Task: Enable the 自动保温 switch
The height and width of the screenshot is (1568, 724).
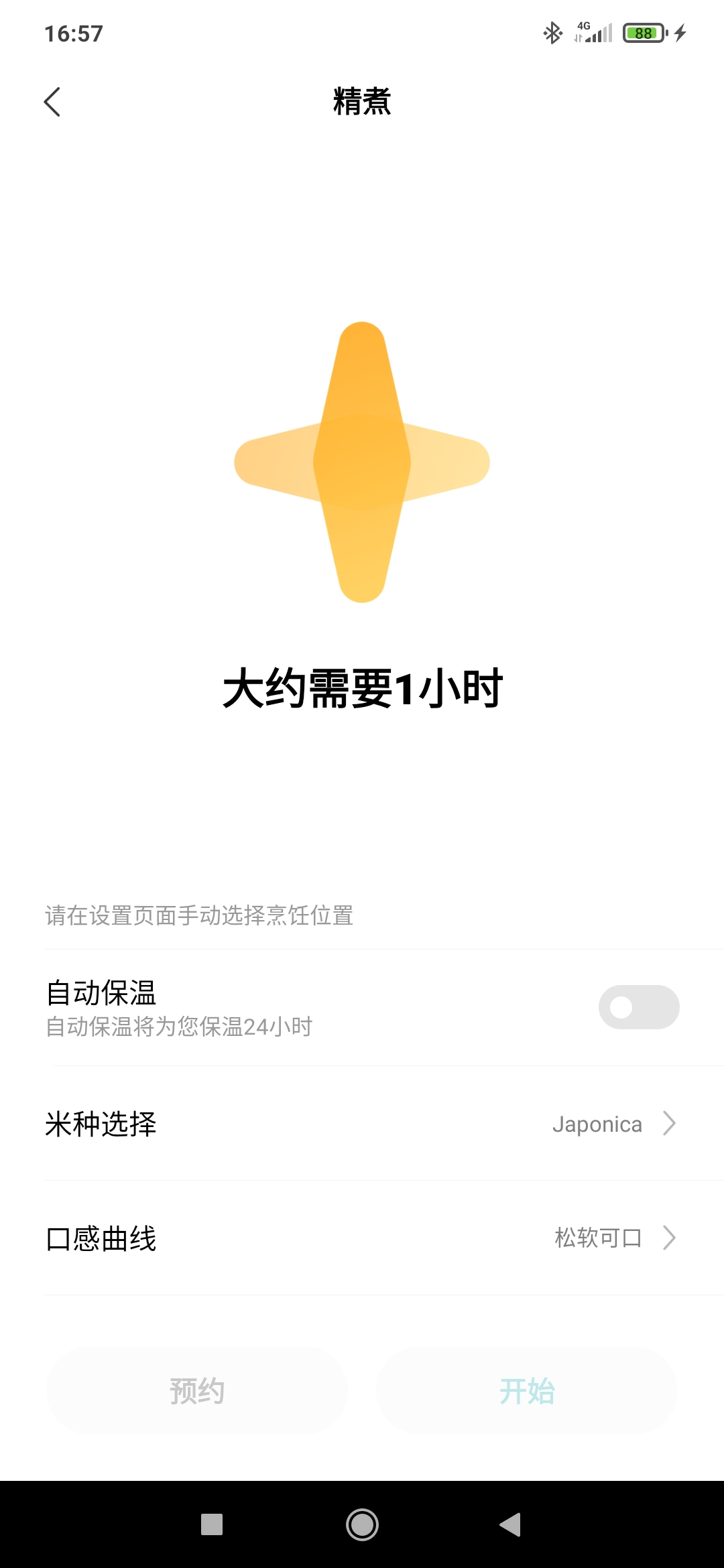Action: click(x=638, y=1007)
